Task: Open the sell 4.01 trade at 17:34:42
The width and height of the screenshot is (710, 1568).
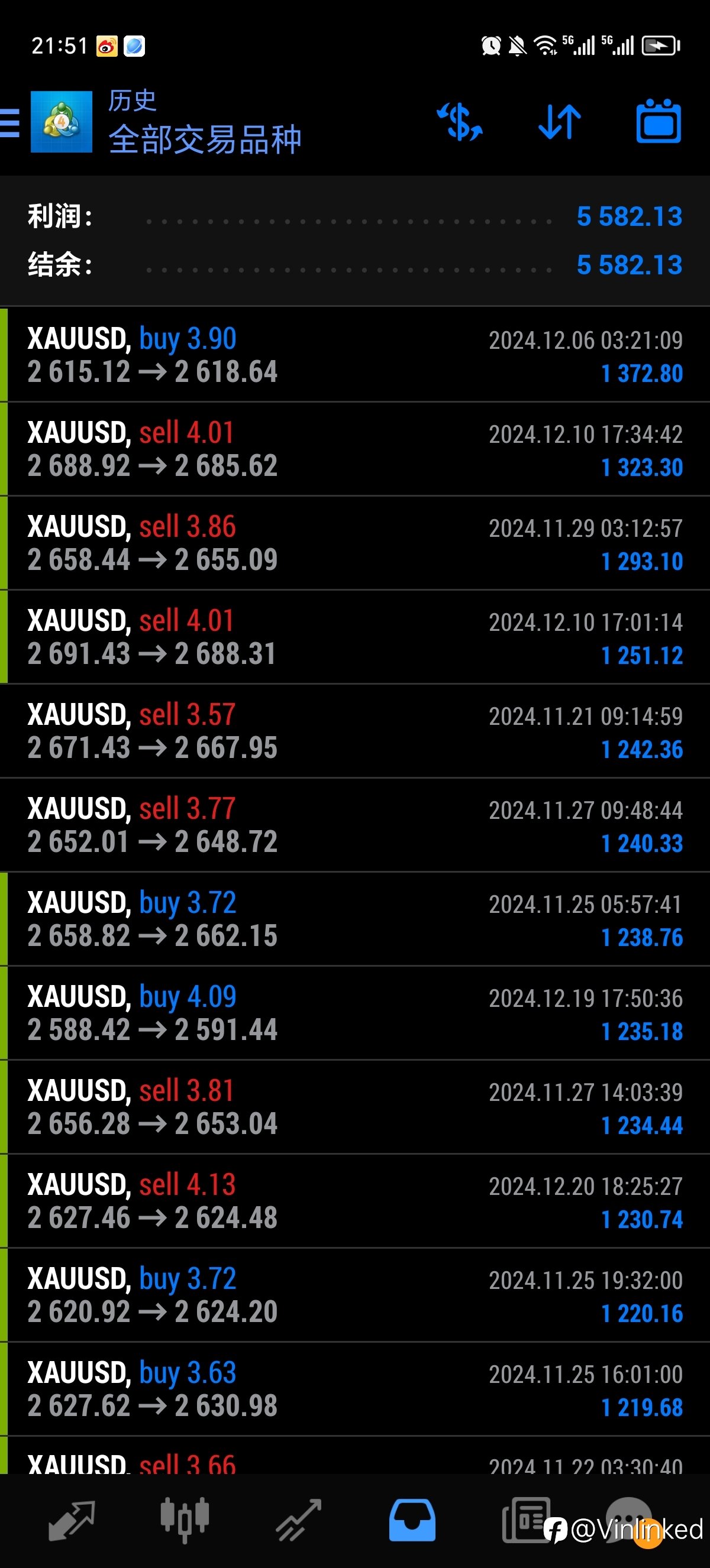Action: click(x=355, y=449)
